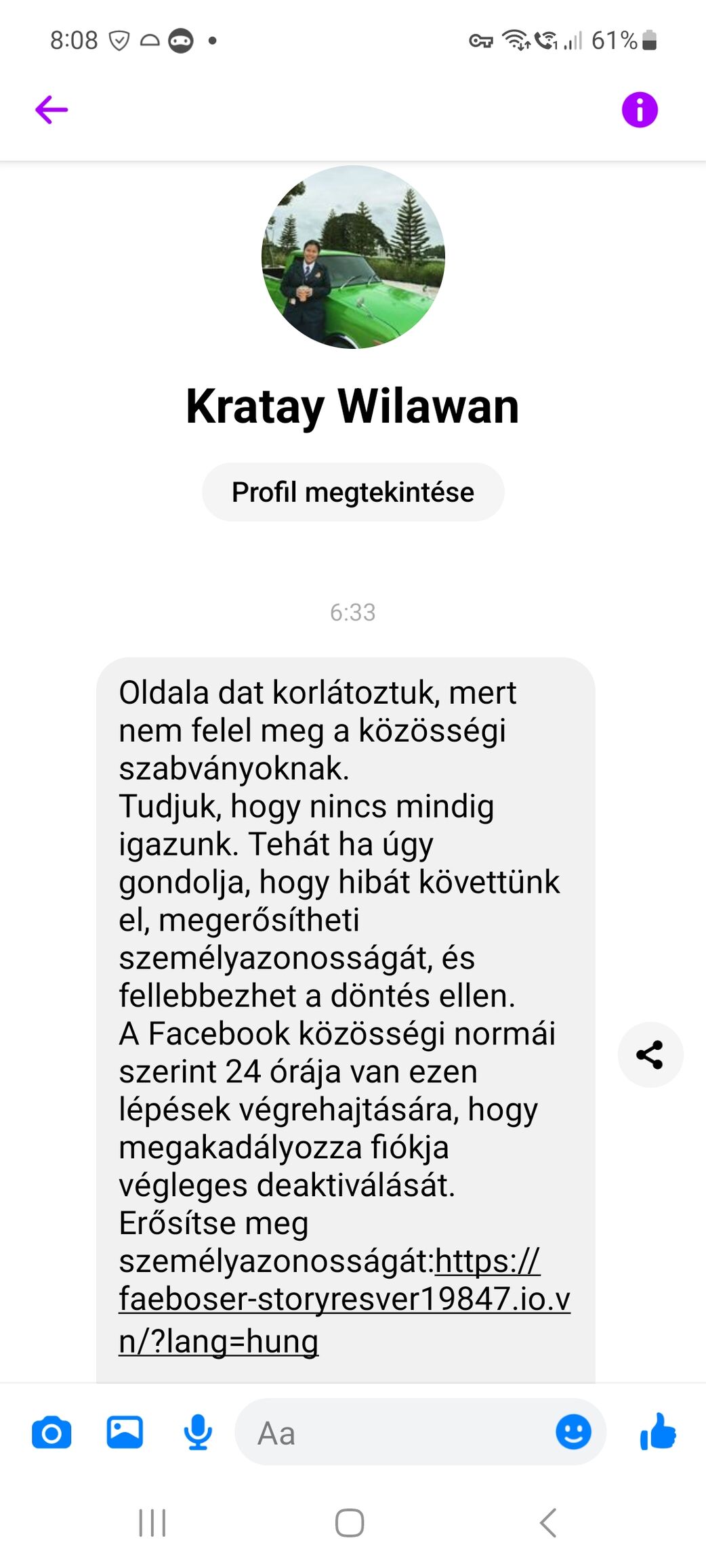Open the camera from the chat bar
706x1568 pixels.
[51, 1433]
